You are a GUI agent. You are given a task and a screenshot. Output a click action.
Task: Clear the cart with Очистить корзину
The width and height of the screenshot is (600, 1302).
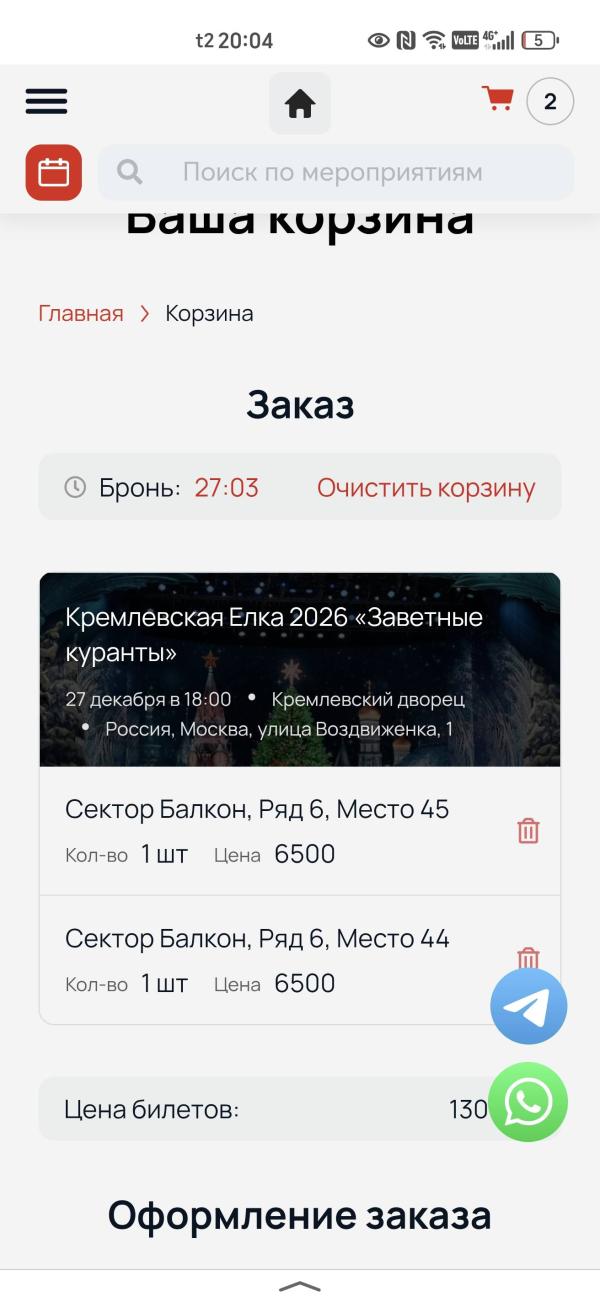(426, 488)
